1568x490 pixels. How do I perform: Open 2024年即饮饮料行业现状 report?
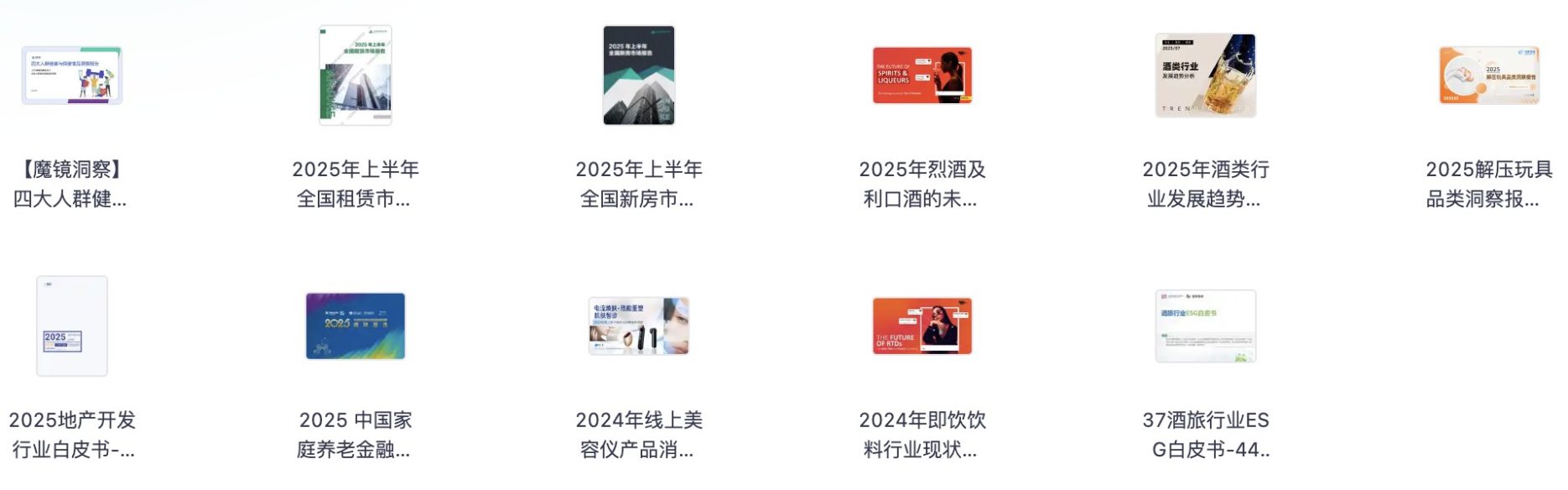[922, 326]
